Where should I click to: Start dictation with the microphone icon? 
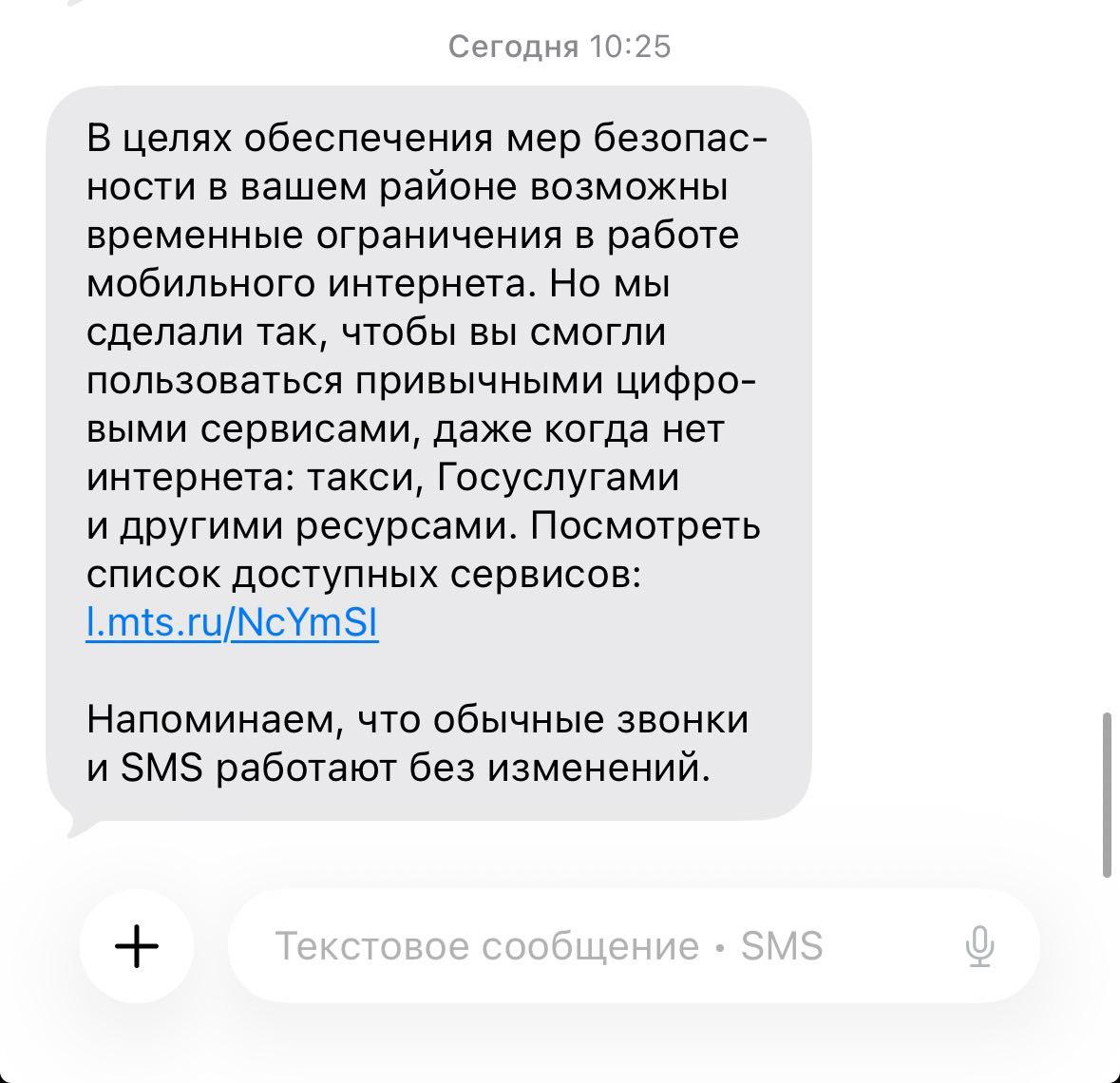[x=979, y=946]
